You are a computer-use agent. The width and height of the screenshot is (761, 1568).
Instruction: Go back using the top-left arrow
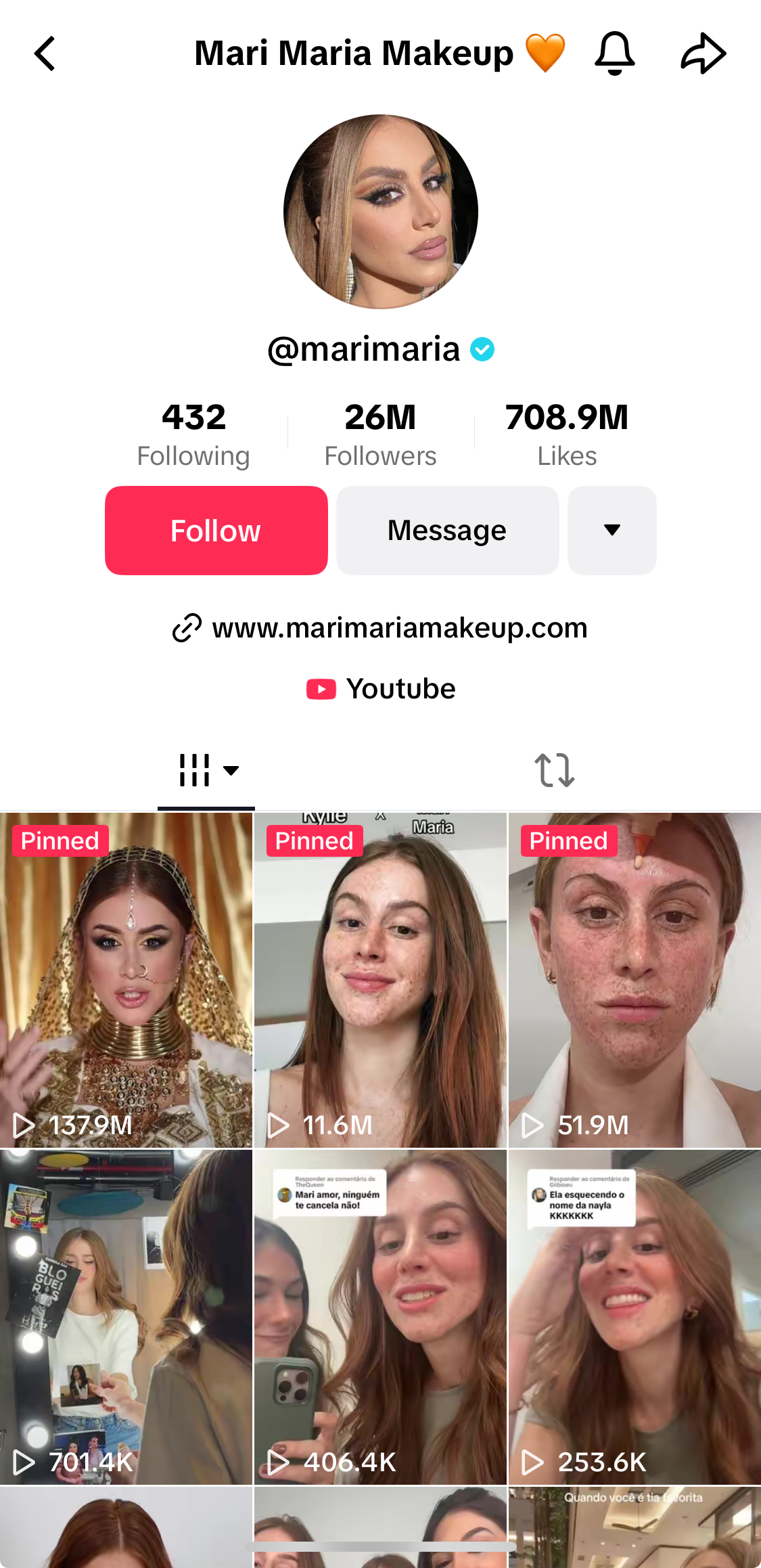click(45, 54)
